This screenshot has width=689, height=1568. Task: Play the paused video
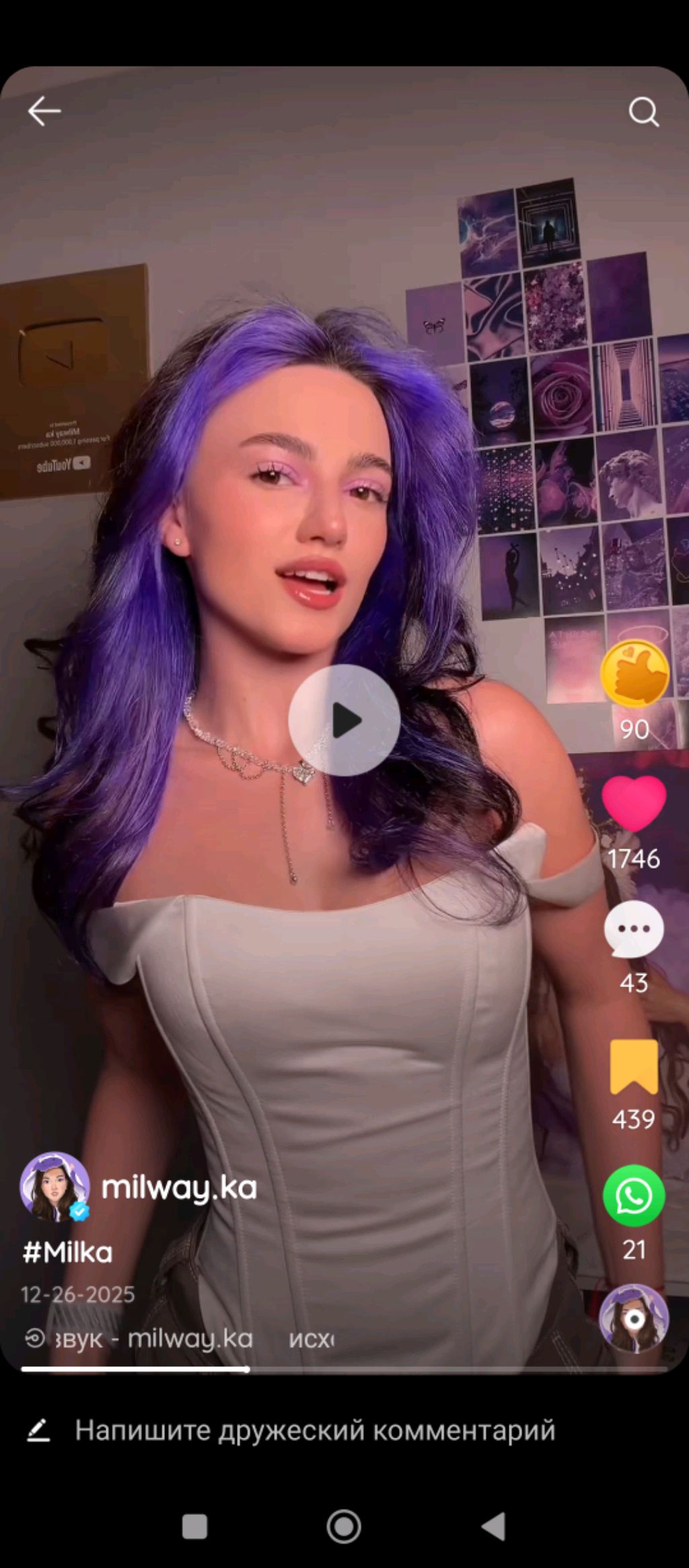click(344, 720)
